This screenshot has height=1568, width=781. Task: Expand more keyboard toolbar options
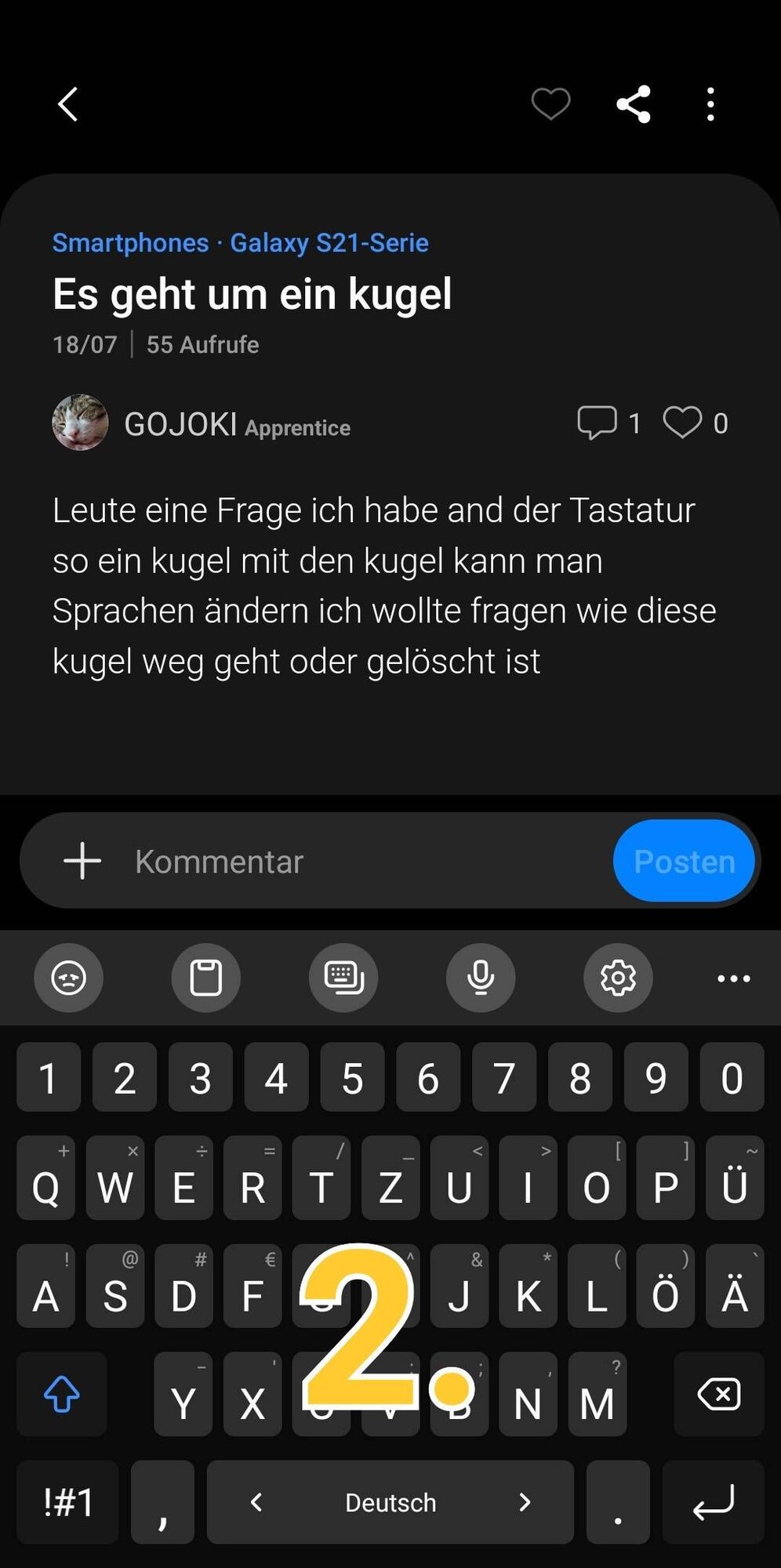(x=734, y=978)
